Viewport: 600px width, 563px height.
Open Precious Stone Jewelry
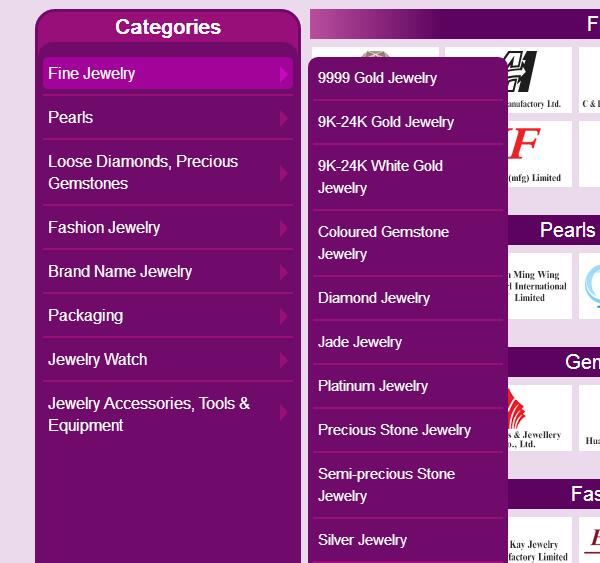point(394,430)
